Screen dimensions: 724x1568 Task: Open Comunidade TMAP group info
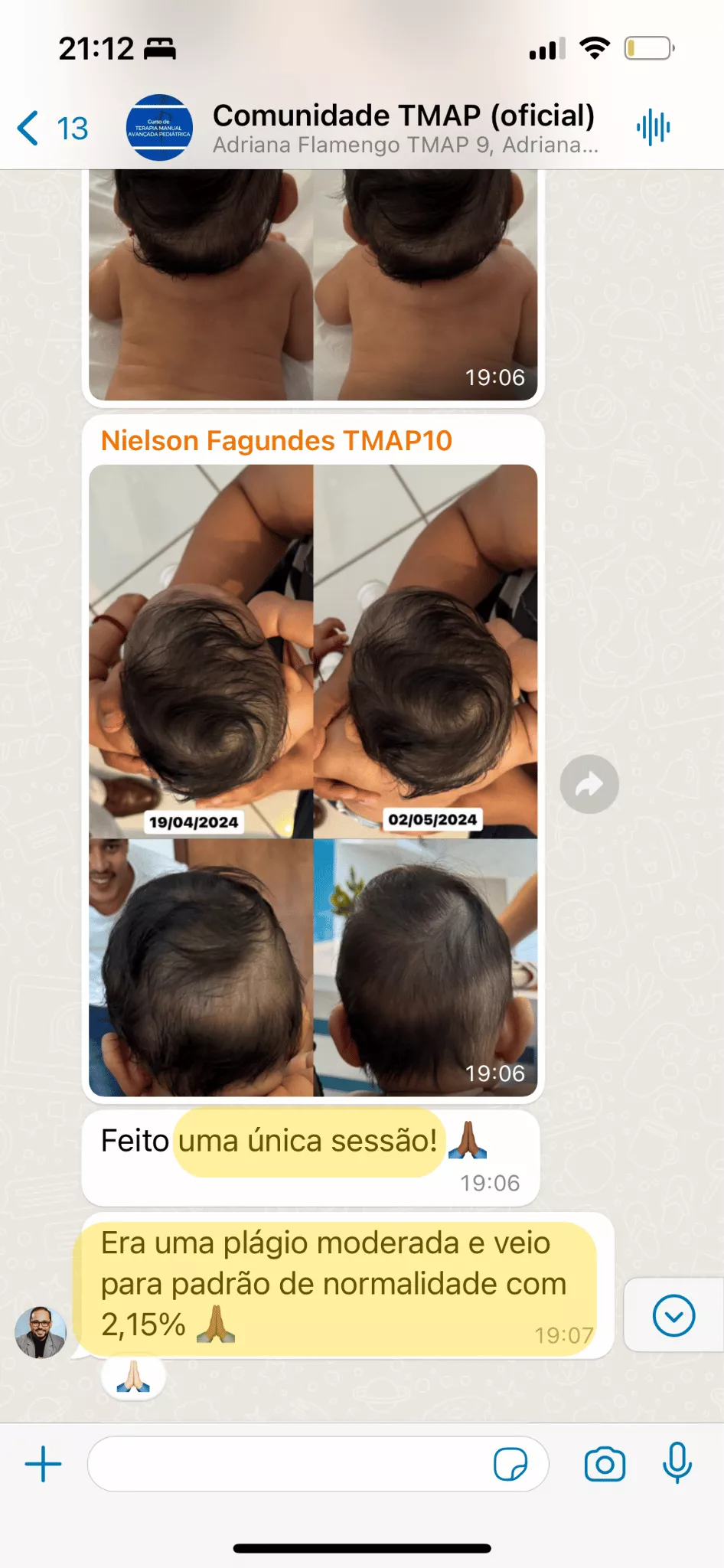tap(403, 127)
